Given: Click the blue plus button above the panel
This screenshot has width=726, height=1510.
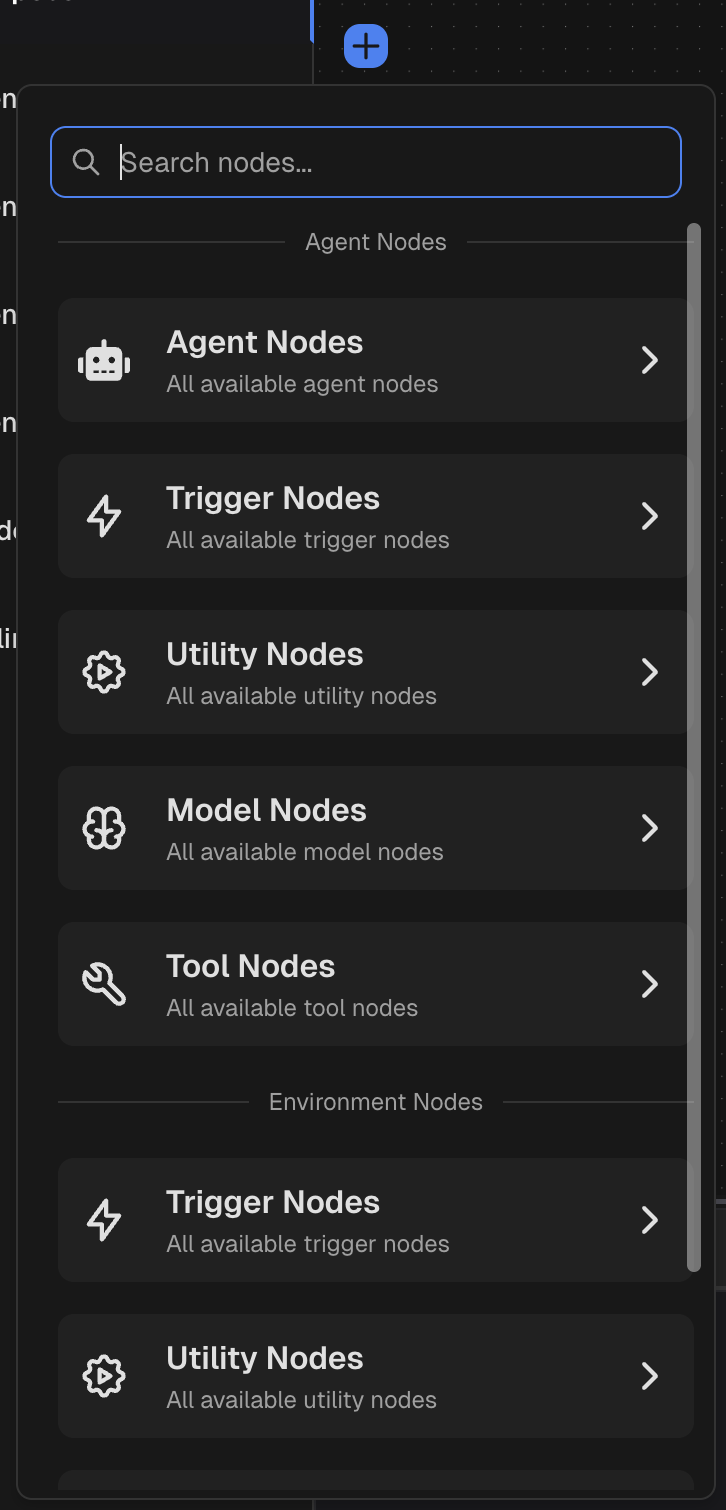Looking at the screenshot, I should 365,45.
